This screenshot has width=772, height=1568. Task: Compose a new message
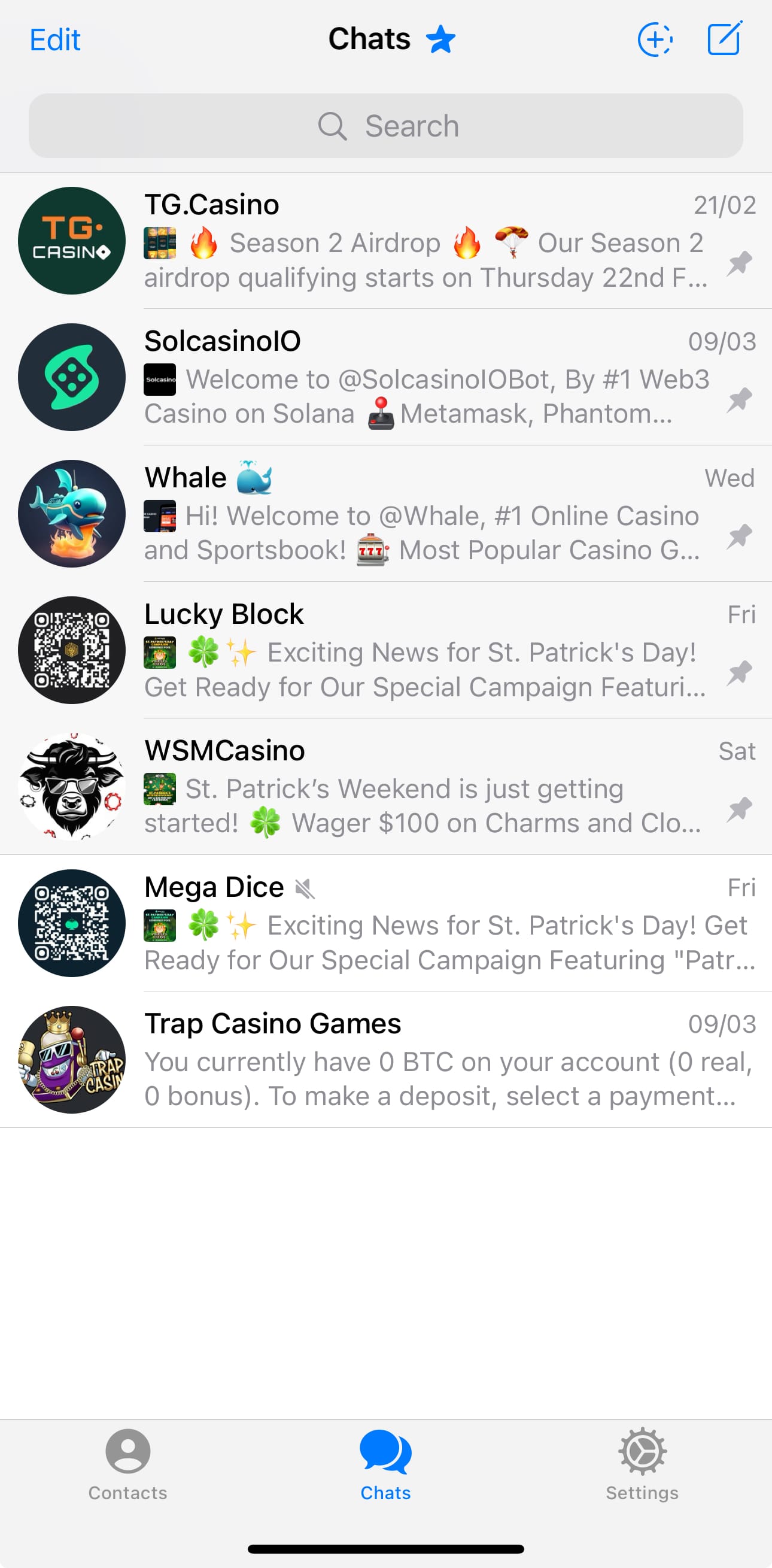724,39
